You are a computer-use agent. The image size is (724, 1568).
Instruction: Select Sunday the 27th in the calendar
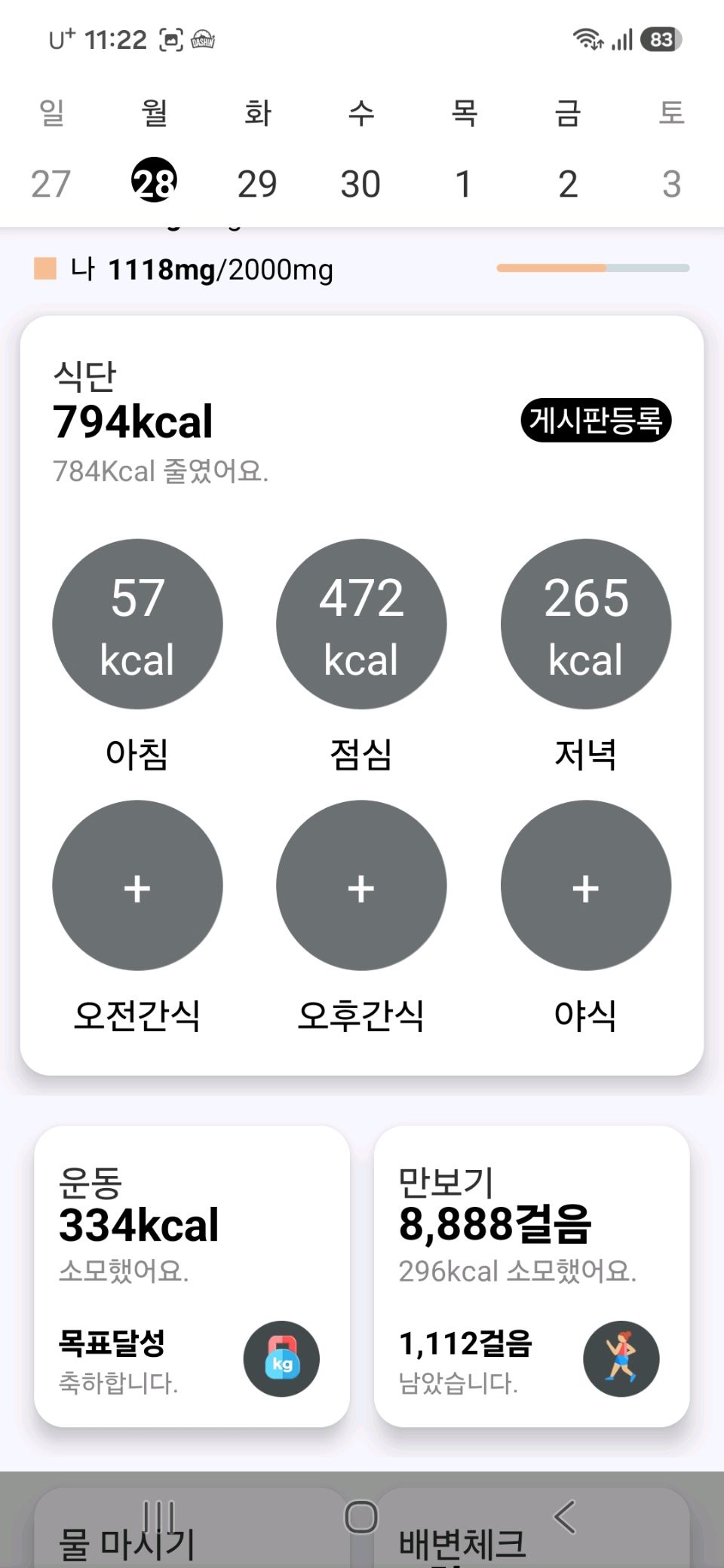pos(51,184)
